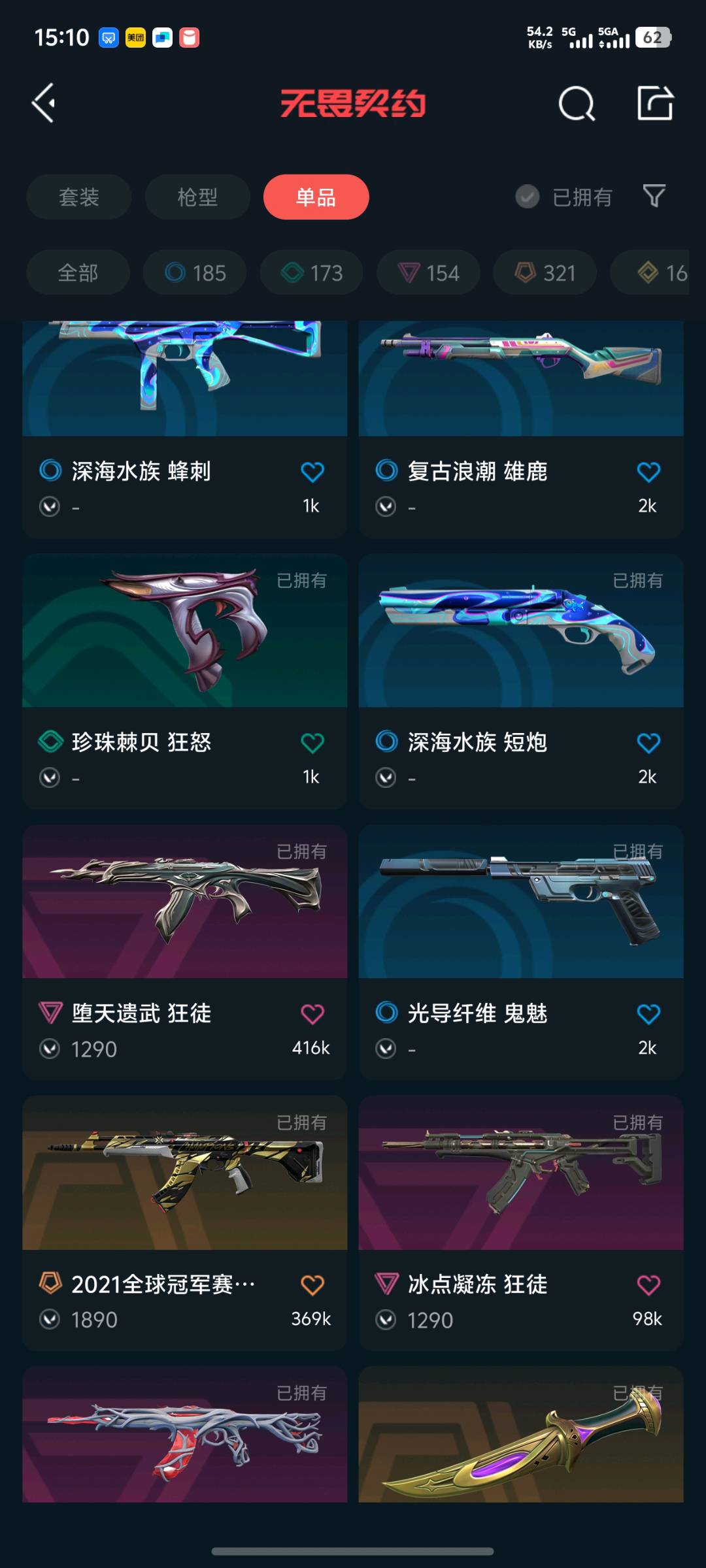Toggle the 已拥有 owned checkbox
706x1568 pixels.
(528, 197)
